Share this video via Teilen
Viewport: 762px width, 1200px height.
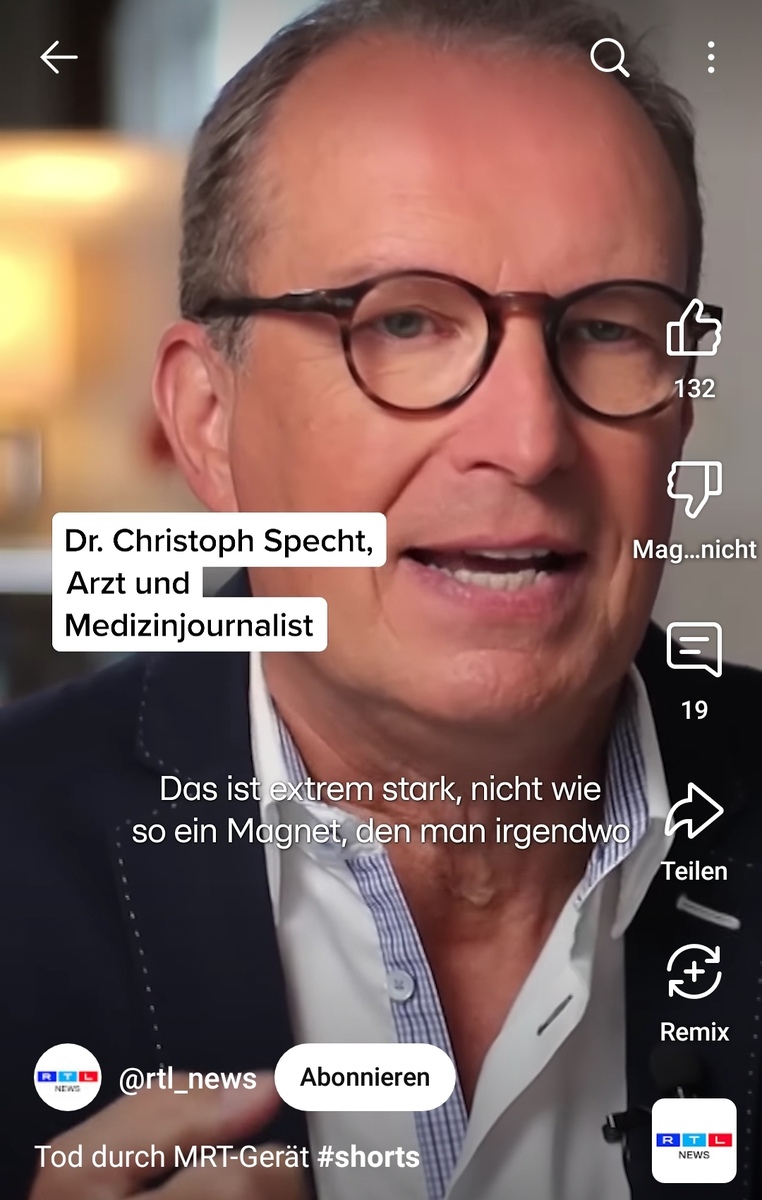pyautogui.click(x=694, y=812)
